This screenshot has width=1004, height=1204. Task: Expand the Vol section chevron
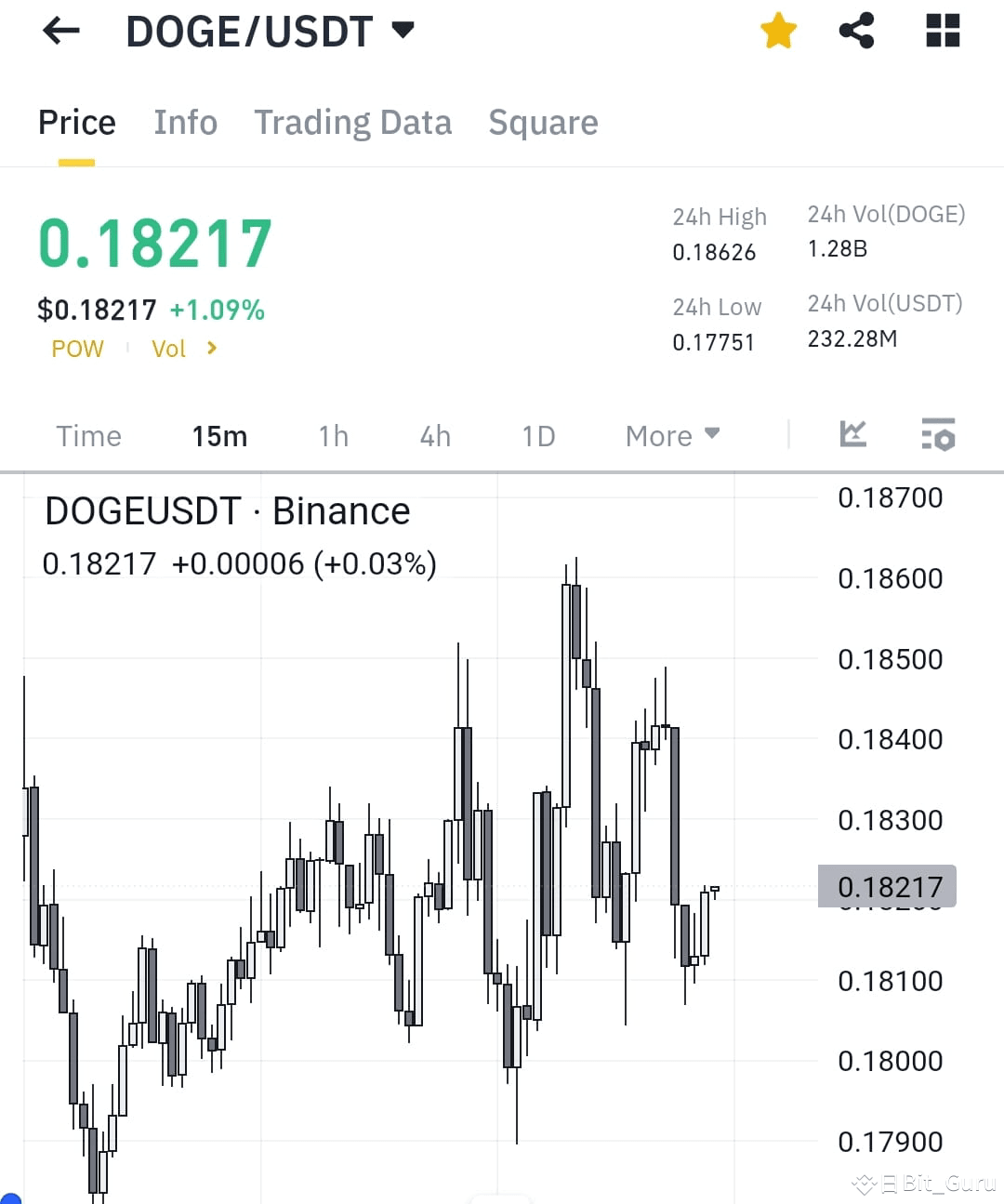[211, 349]
